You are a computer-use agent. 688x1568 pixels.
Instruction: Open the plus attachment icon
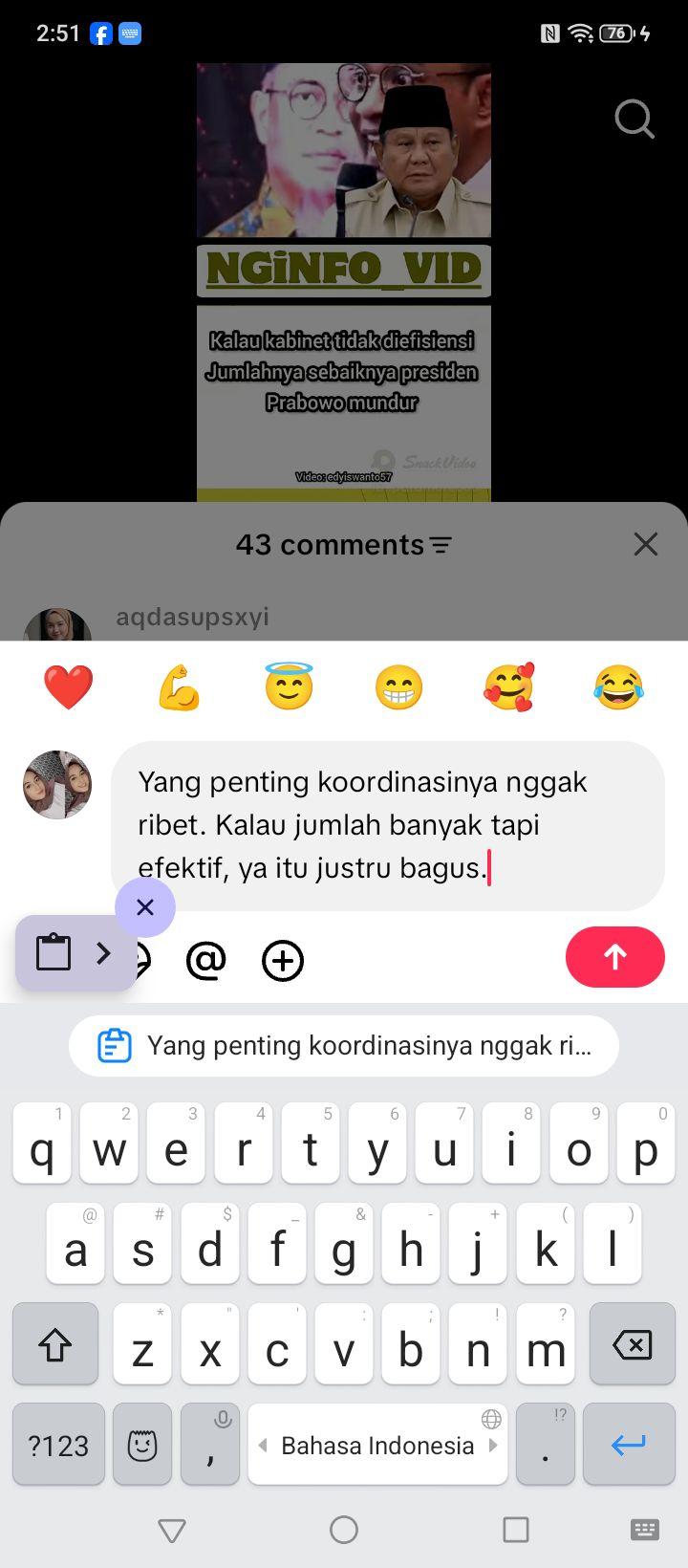(283, 961)
